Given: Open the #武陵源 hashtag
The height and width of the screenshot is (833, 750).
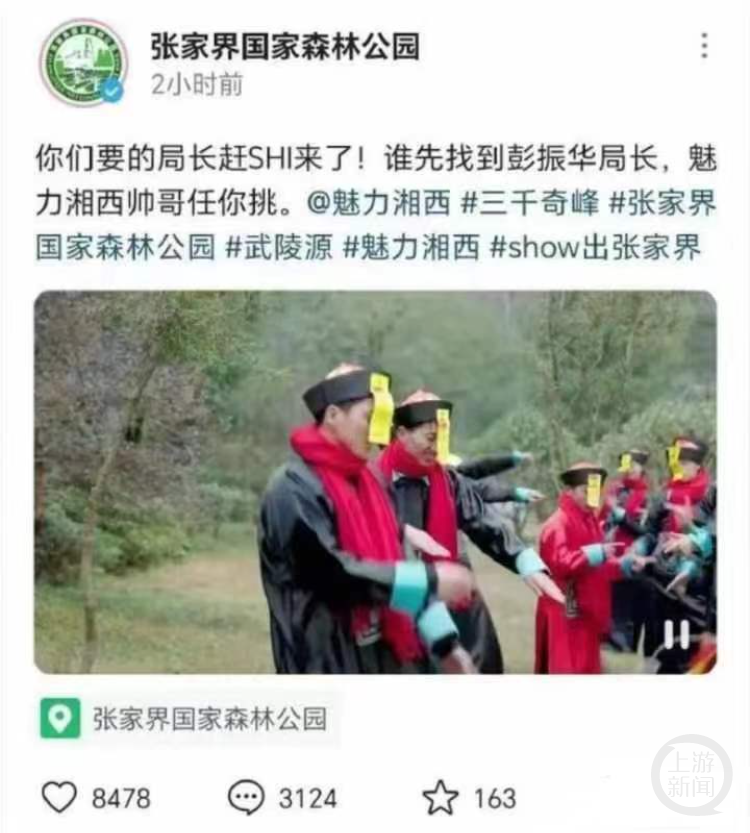Looking at the screenshot, I should [278, 247].
